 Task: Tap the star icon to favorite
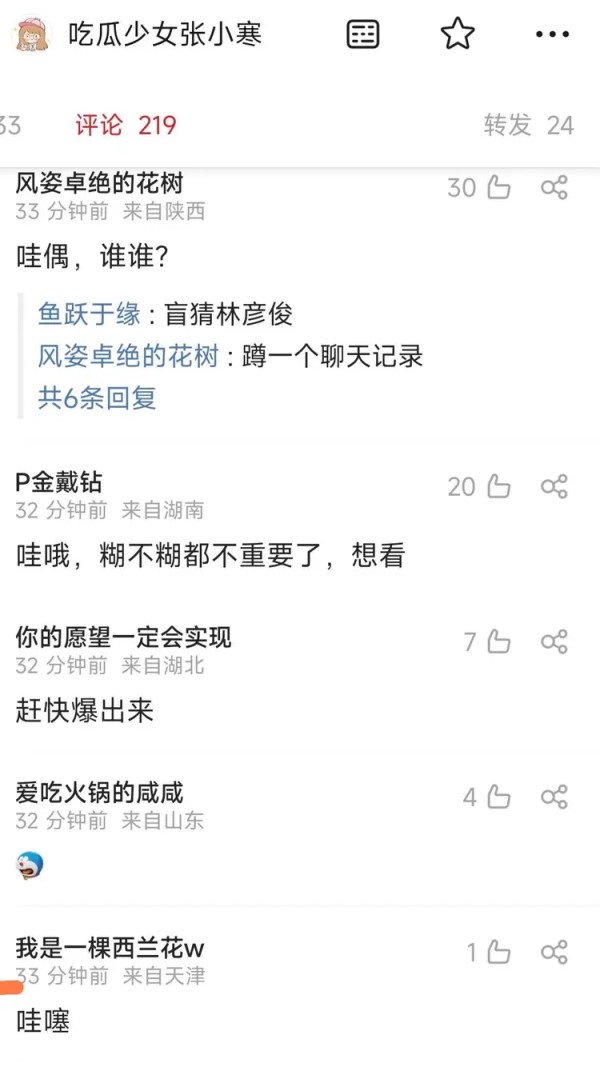click(x=458, y=35)
